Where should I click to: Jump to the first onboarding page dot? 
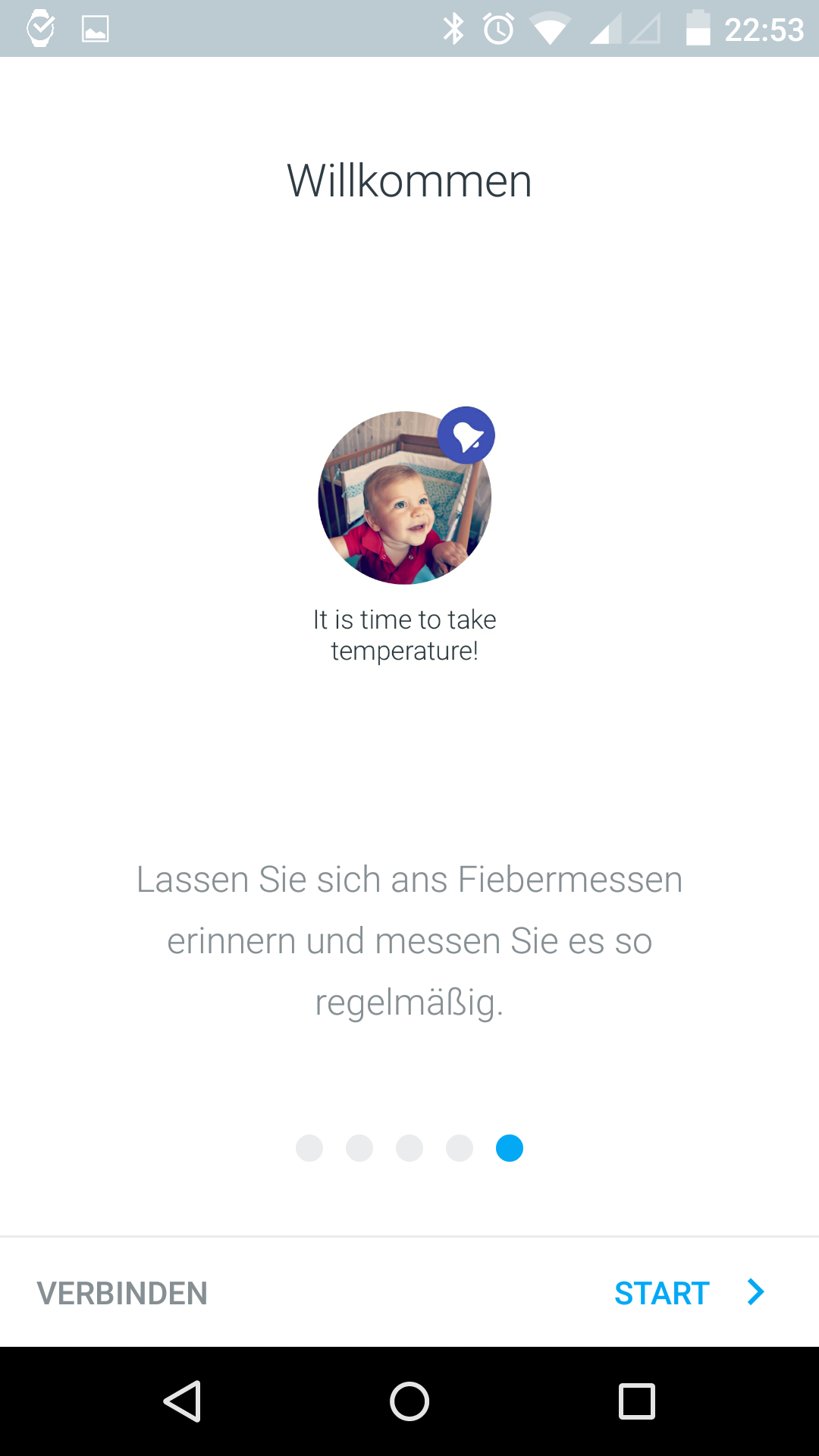(x=309, y=1148)
